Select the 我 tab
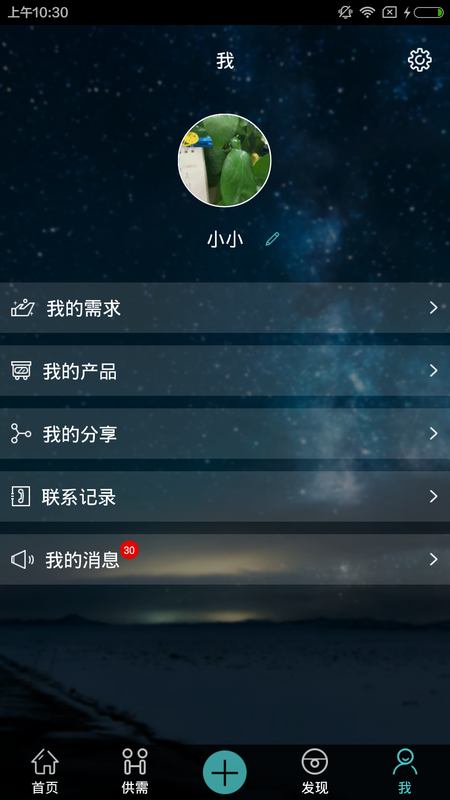 pos(405,771)
